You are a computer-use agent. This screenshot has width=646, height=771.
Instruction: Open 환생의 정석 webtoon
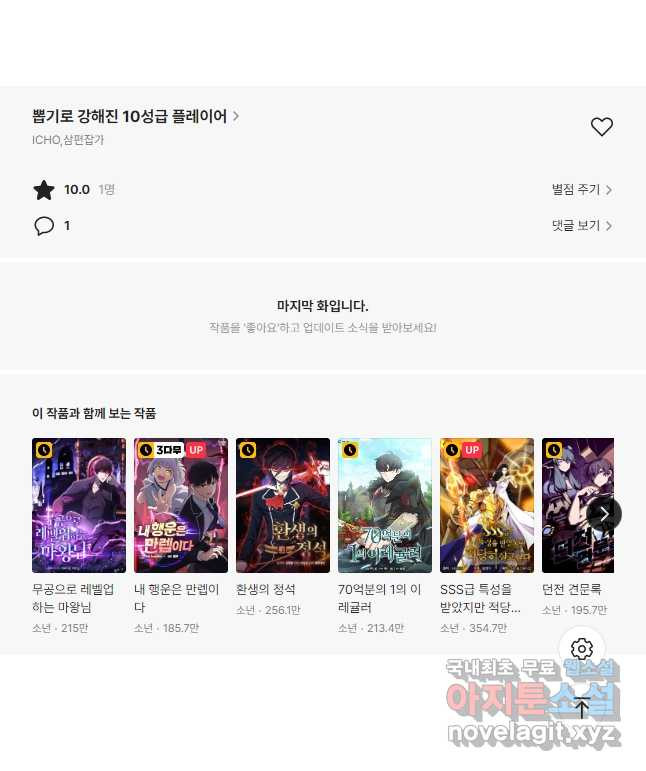click(x=283, y=505)
